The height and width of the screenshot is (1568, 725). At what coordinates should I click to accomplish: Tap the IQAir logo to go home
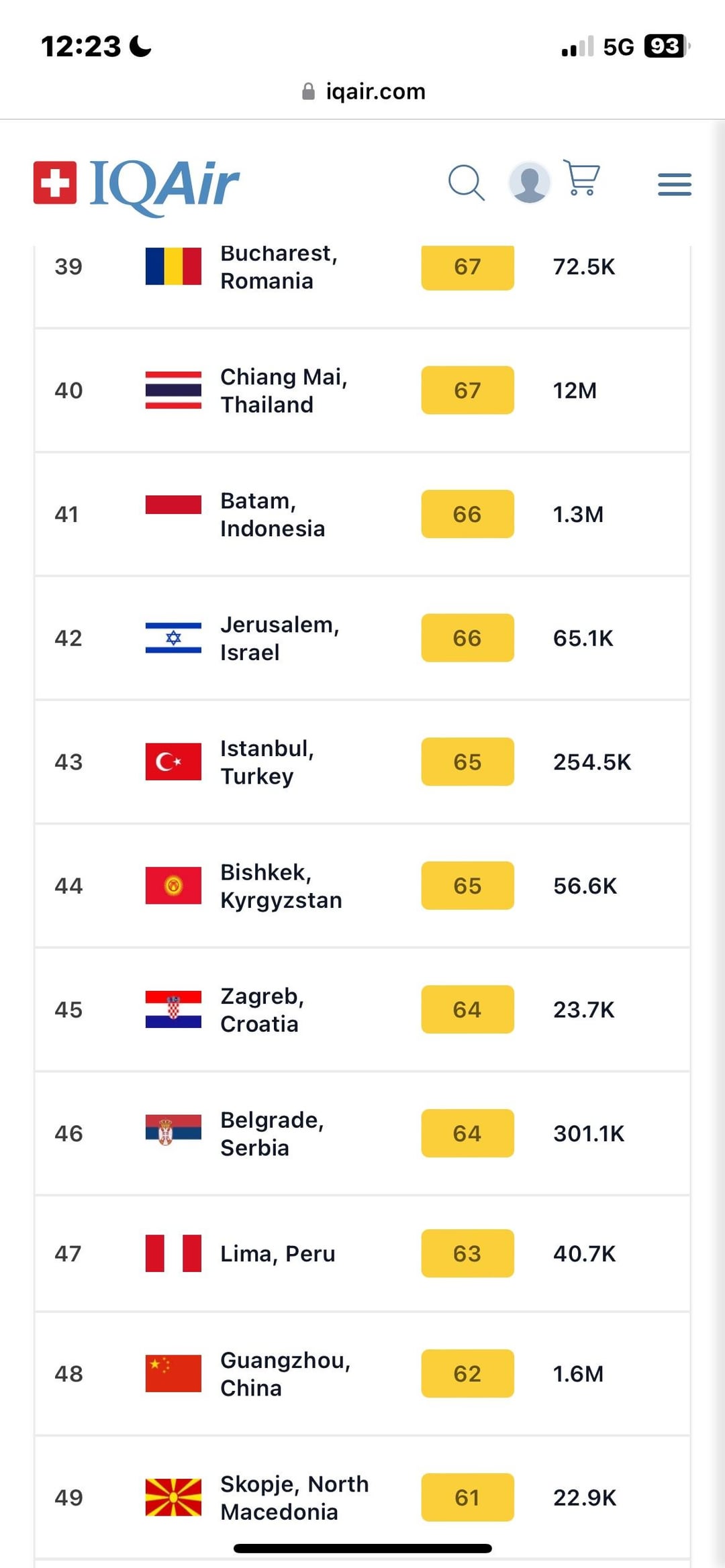(136, 184)
